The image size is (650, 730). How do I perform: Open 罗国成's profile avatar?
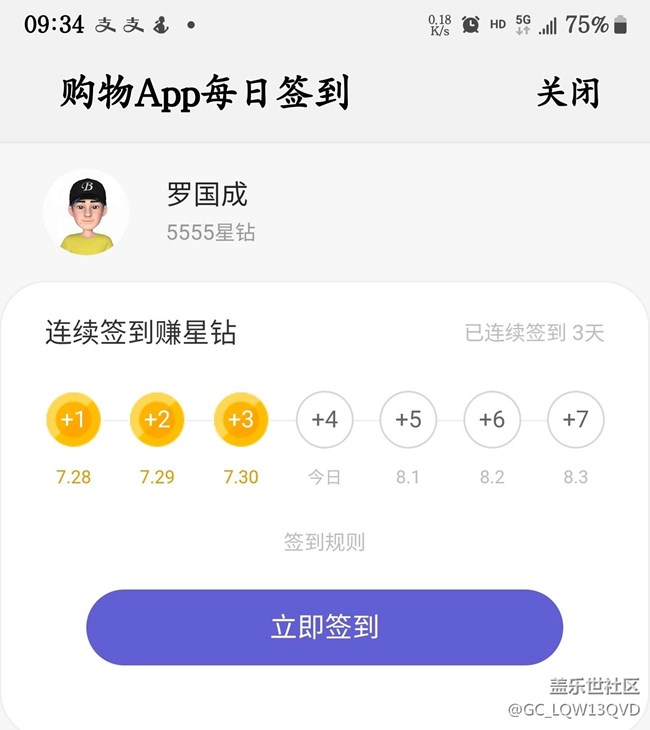86,212
